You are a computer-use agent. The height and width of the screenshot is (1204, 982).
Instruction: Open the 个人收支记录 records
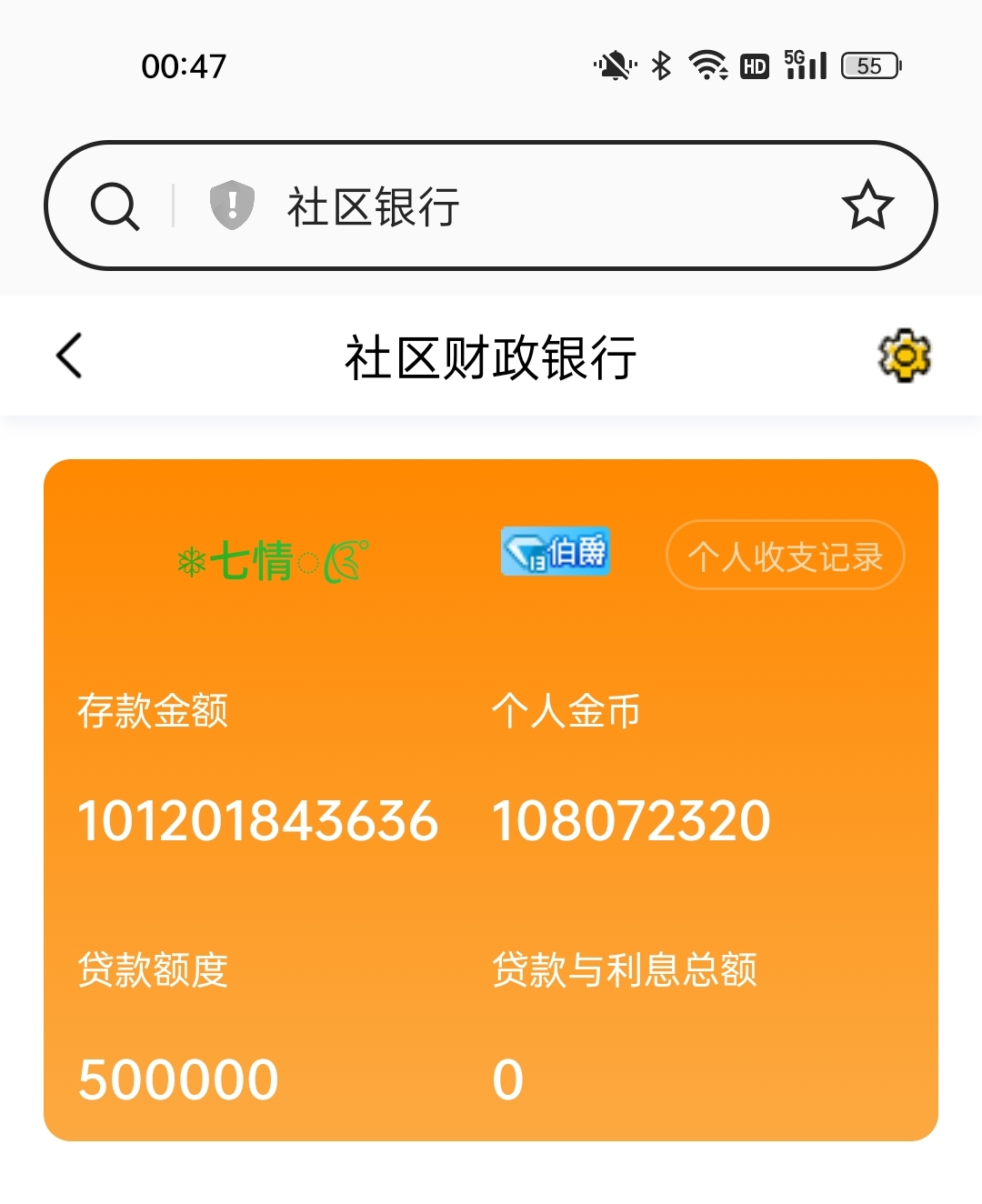(x=785, y=556)
